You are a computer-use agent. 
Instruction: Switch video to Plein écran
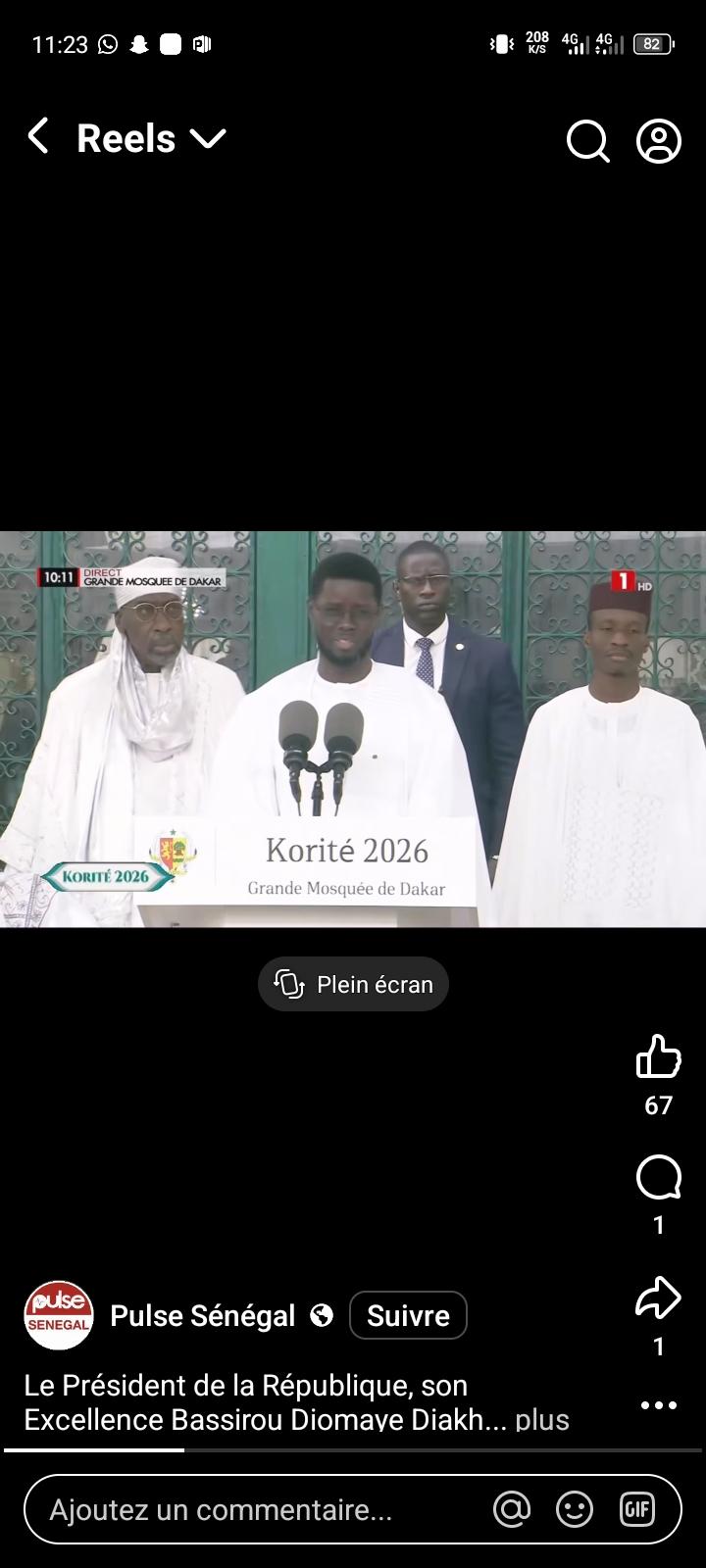[353, 984]
